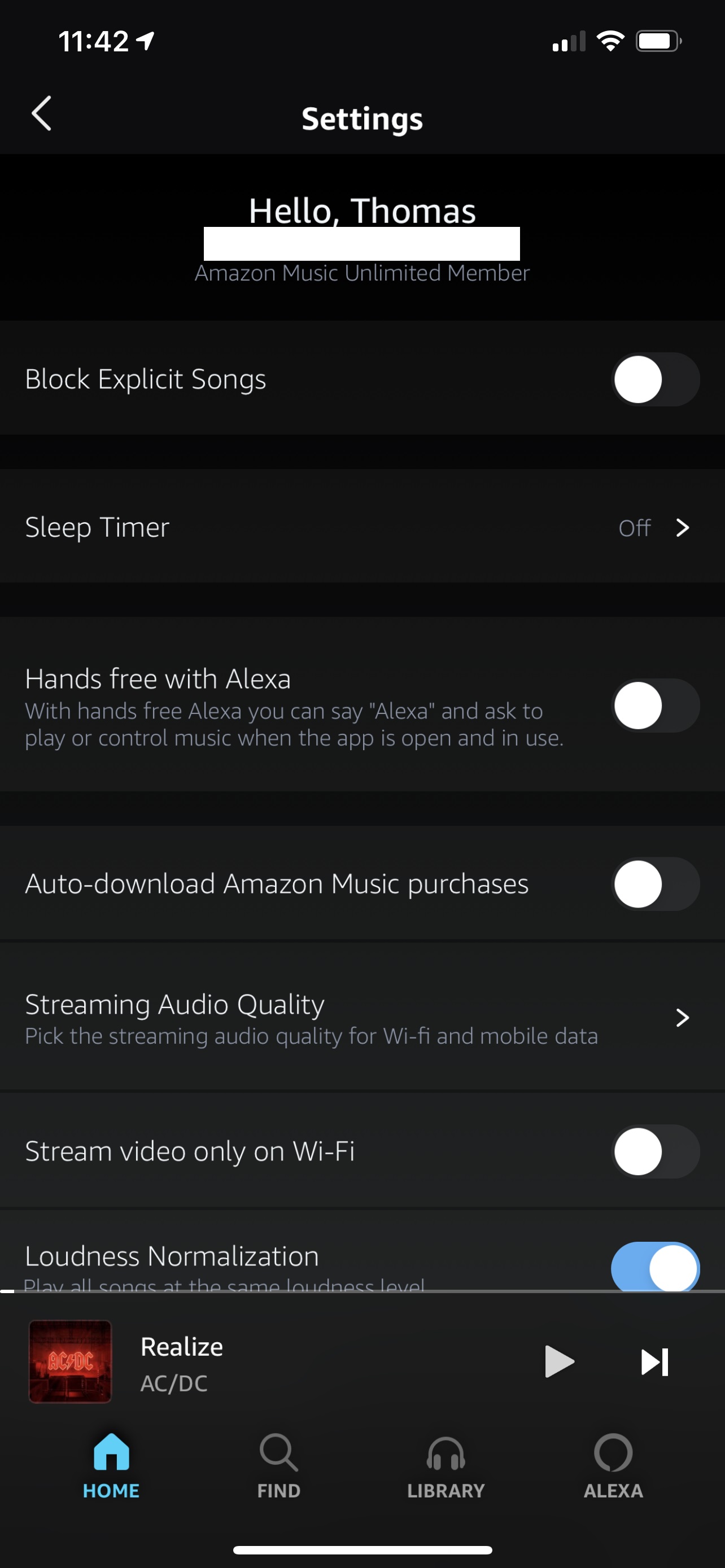Select the song title Realize
Image resolution: width=725 pixels, height=1568 pixels.
[181, 1346]
